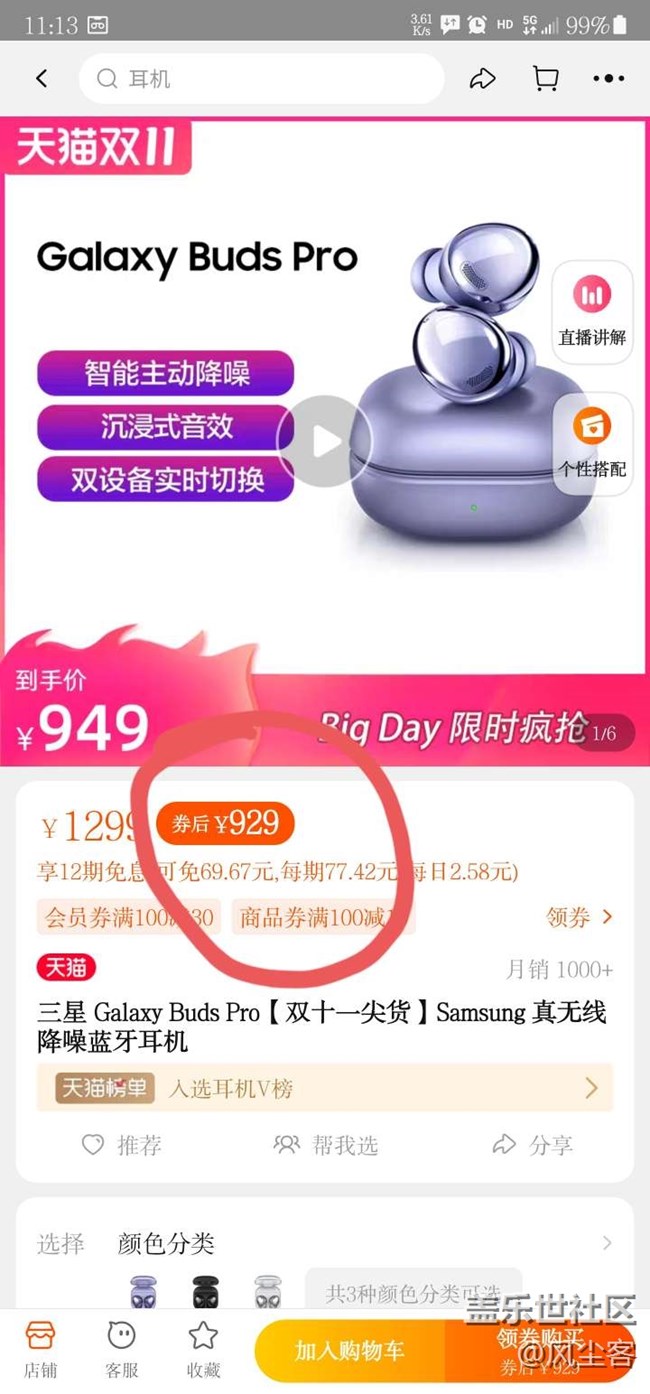The height and width of the screenshot is (1394, 650).
Task: Visit the store via 店铺
Action: (x=40, y=1349)
